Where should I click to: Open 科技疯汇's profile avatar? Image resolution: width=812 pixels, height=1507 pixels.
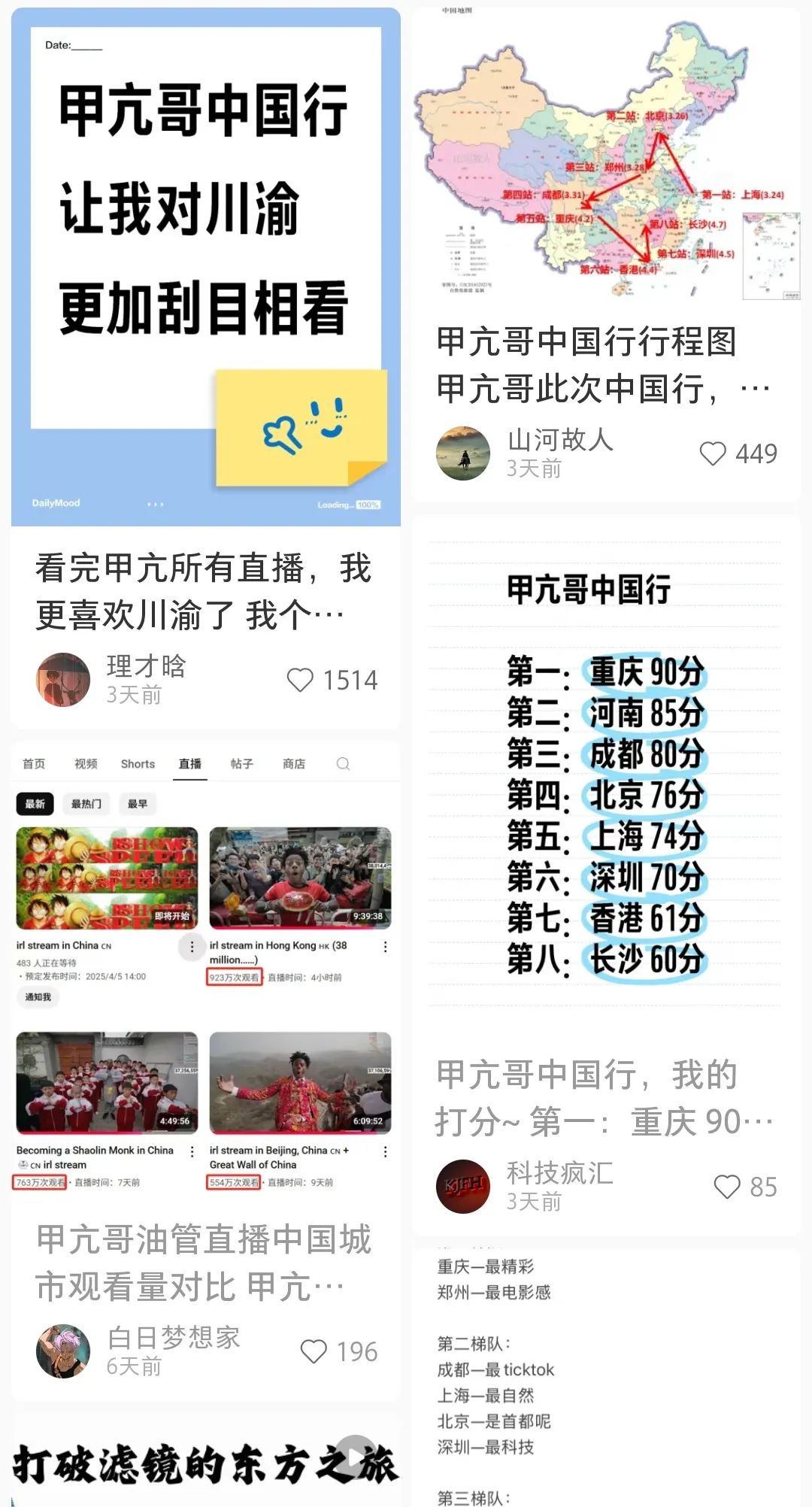tap(463, 1187)
